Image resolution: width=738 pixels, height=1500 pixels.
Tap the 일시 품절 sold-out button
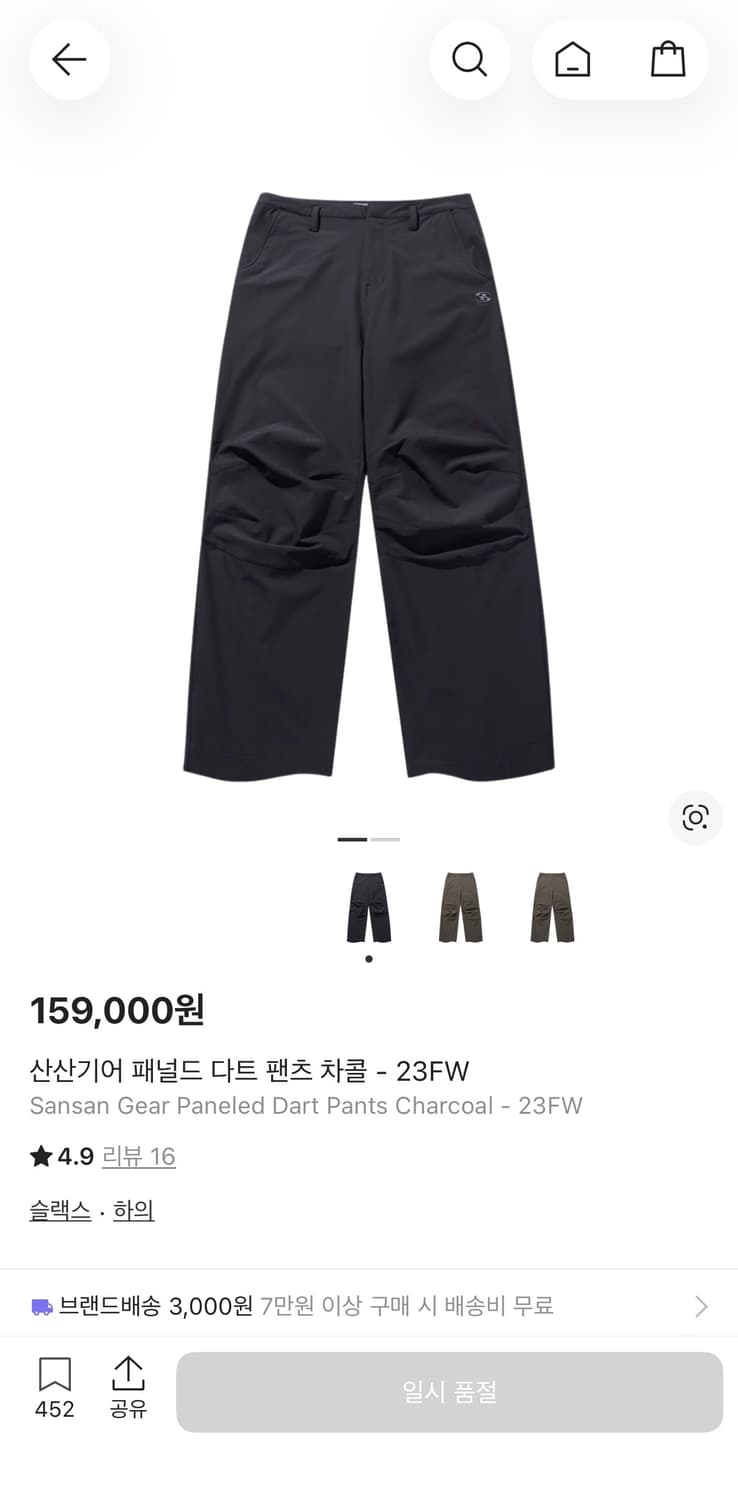(448, 1392)
